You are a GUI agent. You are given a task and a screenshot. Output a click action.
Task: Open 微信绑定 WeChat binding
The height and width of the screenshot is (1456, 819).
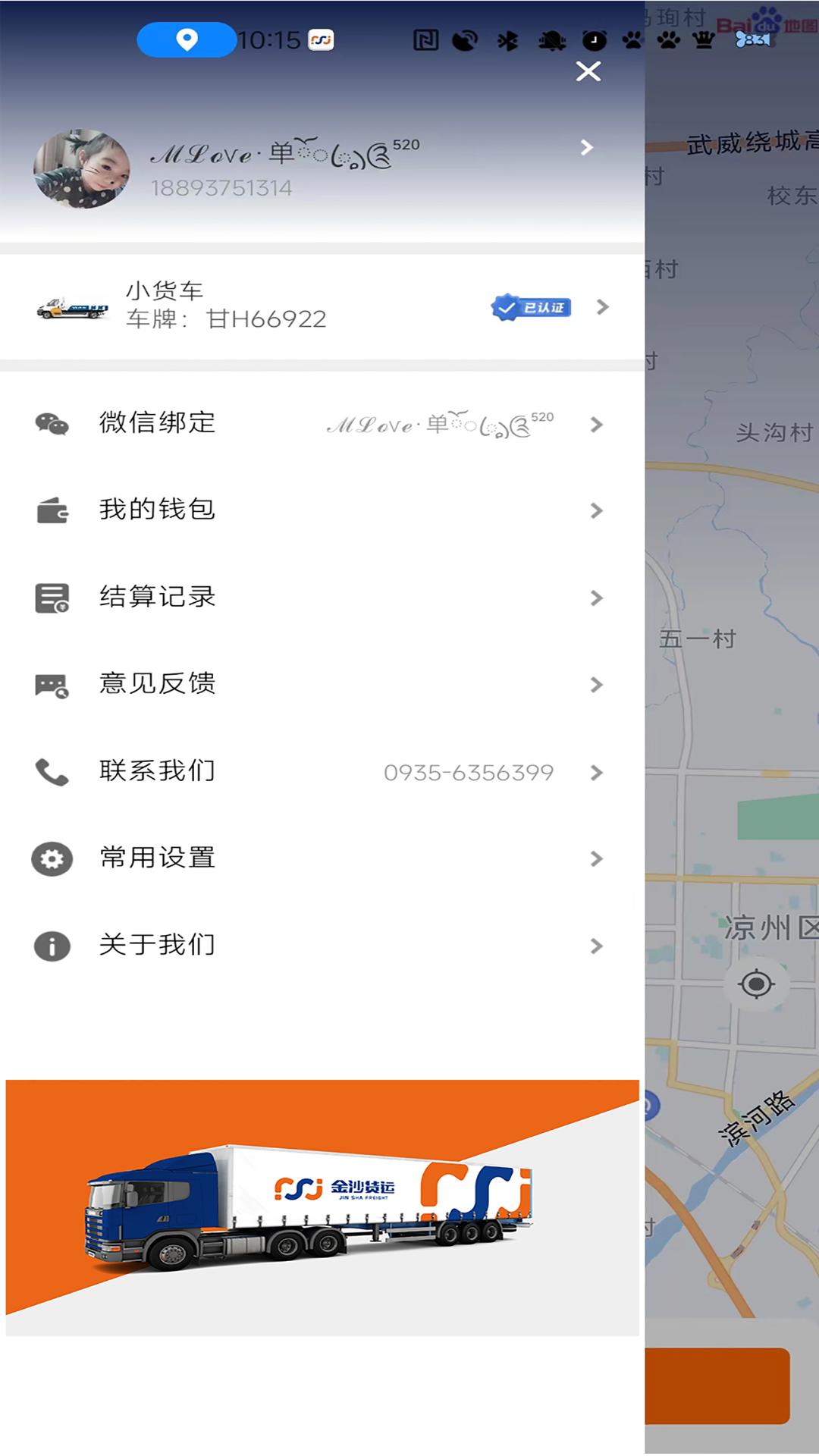[x=322, y=424]
